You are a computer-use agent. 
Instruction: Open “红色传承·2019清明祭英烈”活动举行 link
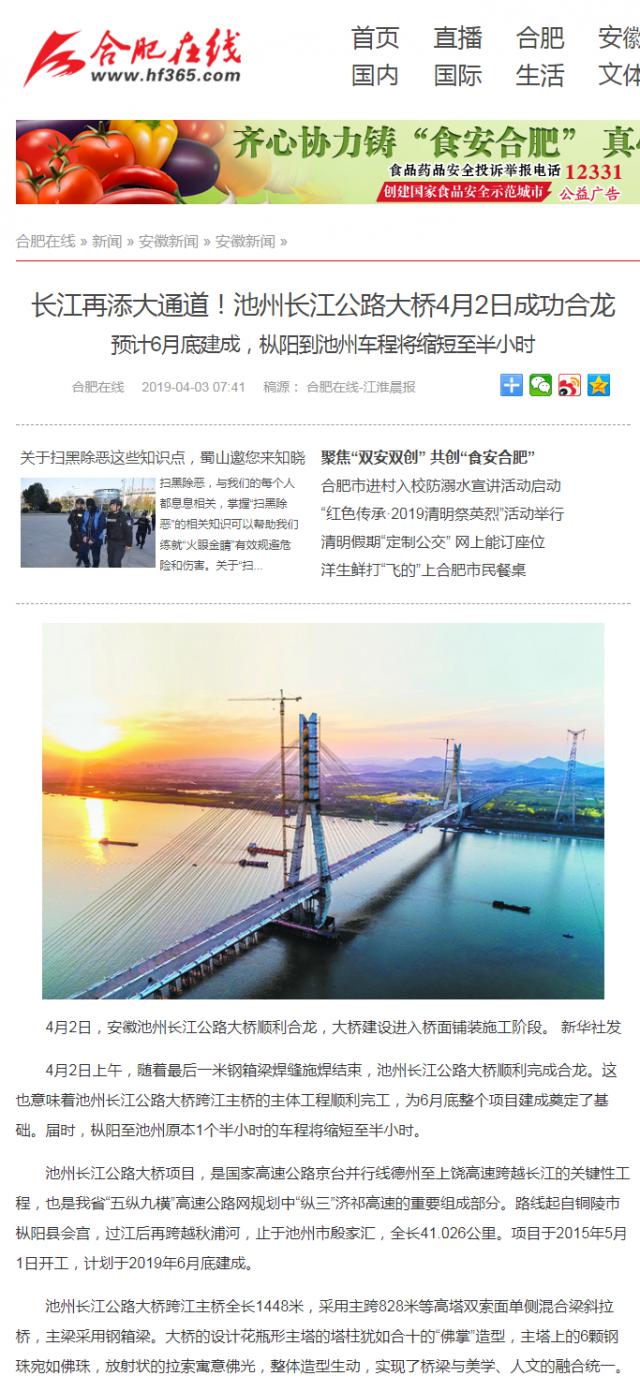click(442, 513)
